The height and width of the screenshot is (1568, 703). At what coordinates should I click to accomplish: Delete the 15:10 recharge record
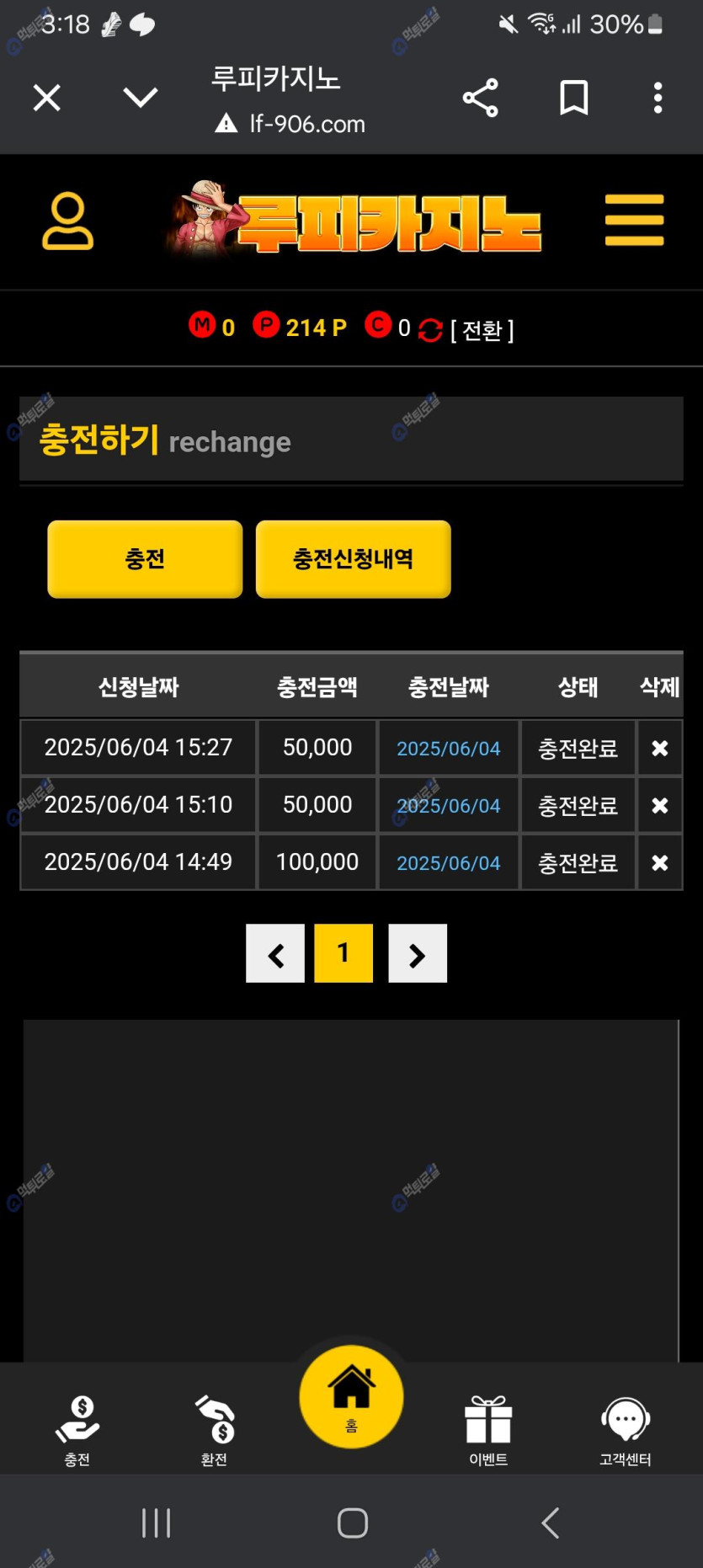click(x=660, y=805)
